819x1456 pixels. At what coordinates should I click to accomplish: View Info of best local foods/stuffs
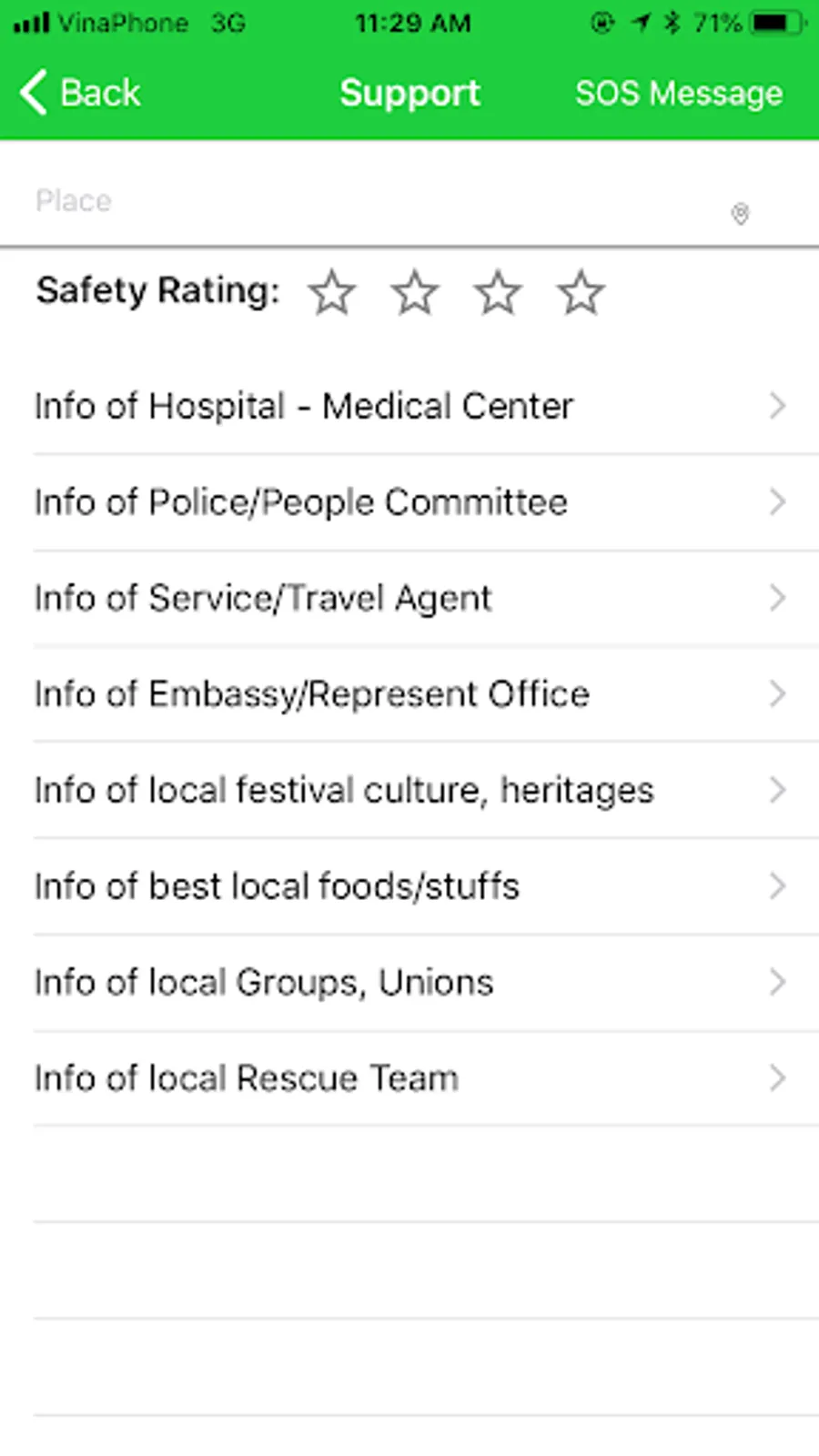point(409,886)
